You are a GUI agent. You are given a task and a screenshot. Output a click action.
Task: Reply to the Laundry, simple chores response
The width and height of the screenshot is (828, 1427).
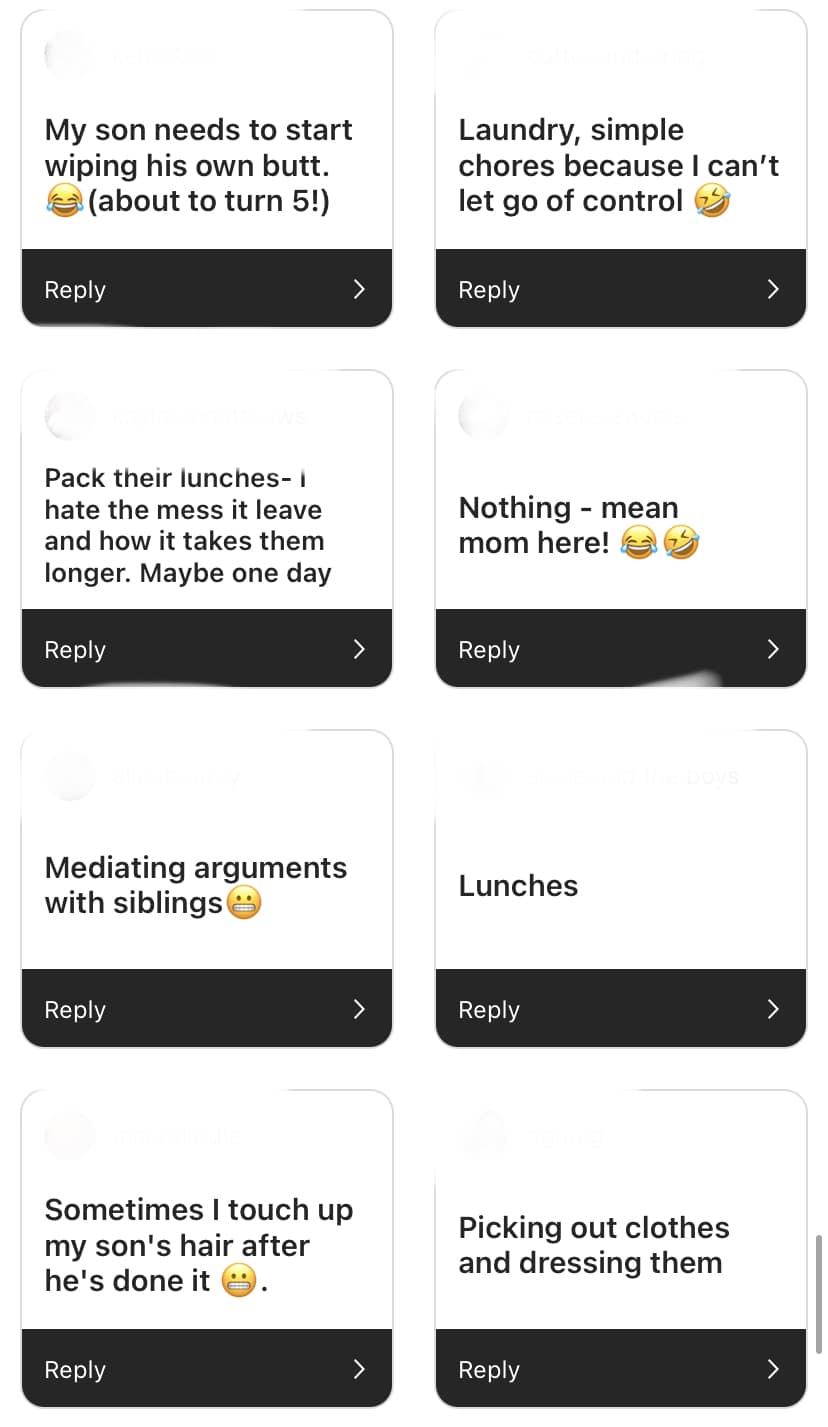tap(620, 289)
